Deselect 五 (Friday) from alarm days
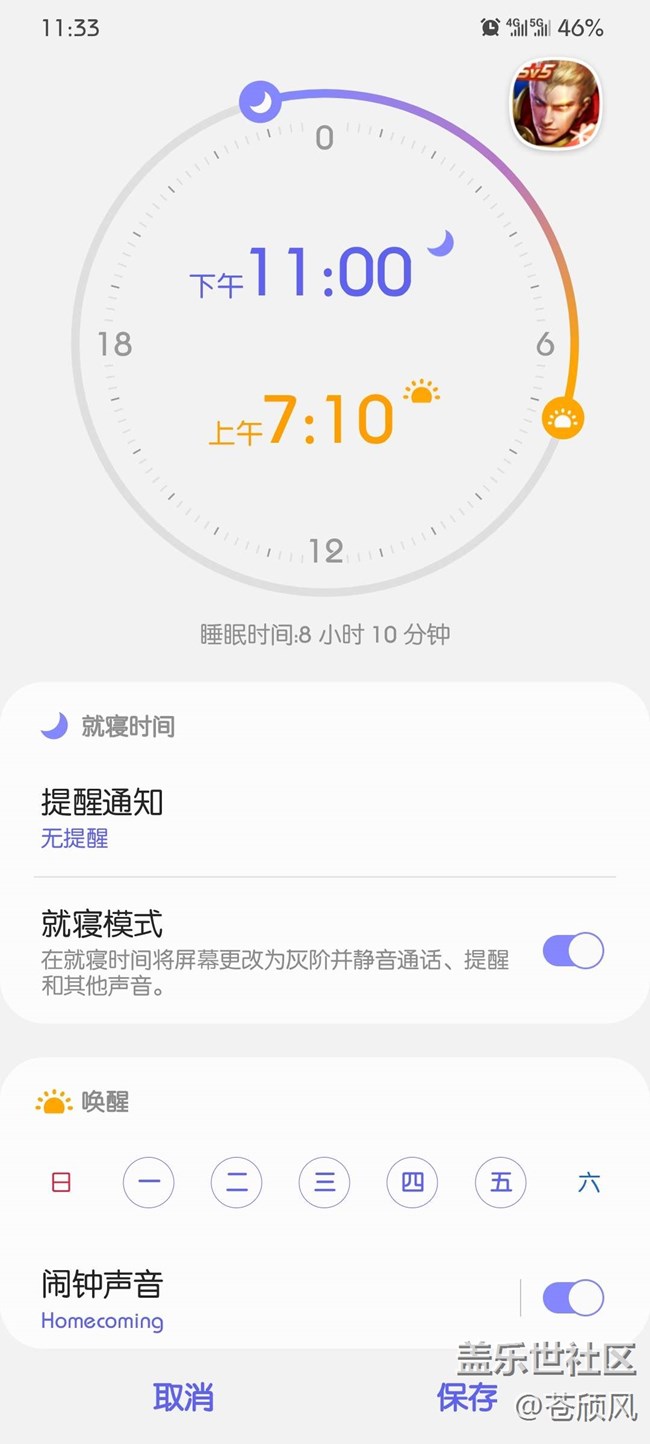 click(x=501, y=1183)
